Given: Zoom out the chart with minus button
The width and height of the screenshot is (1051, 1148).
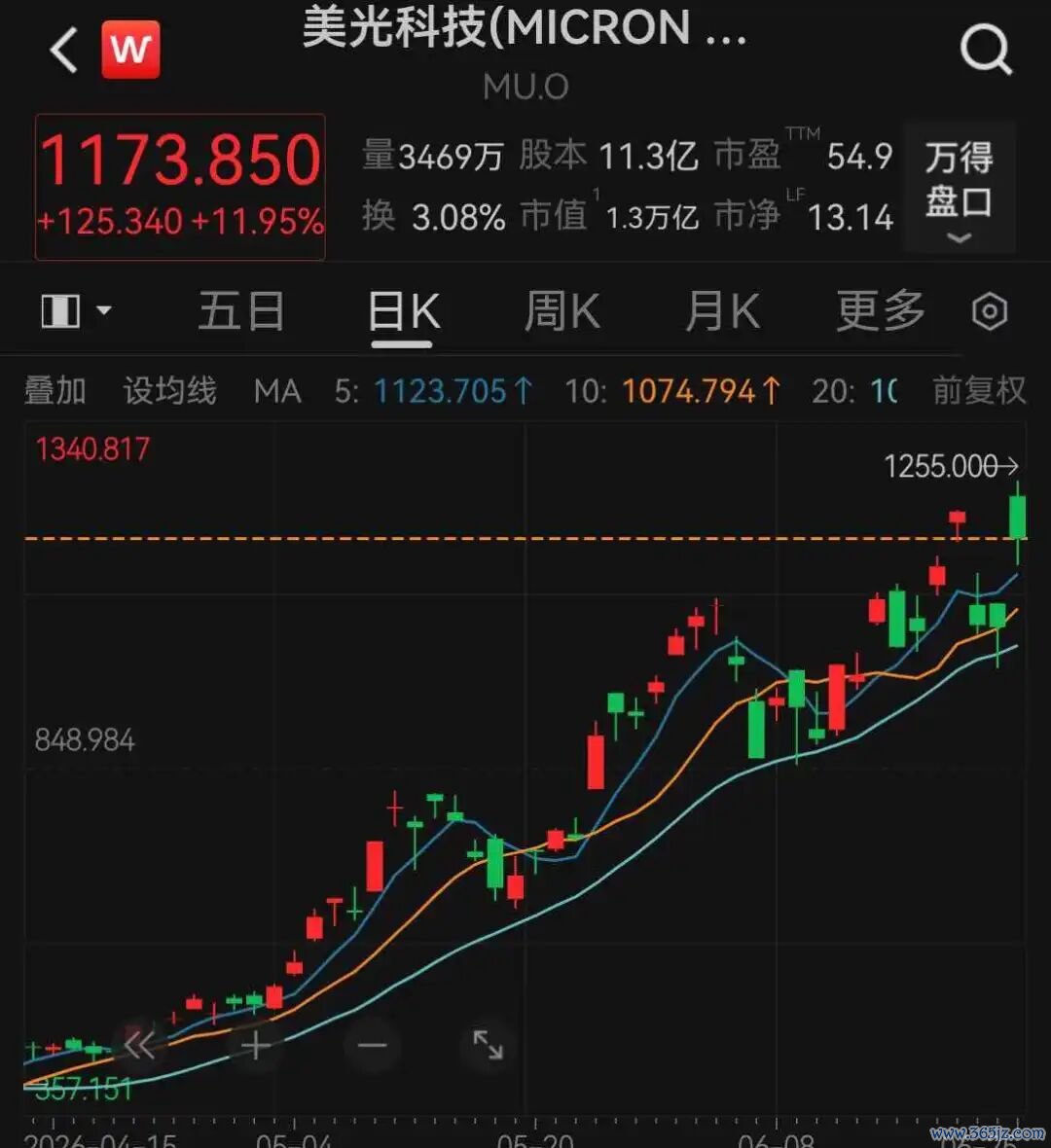Looking at the screenshot, I should click(x=372, y=1045).
